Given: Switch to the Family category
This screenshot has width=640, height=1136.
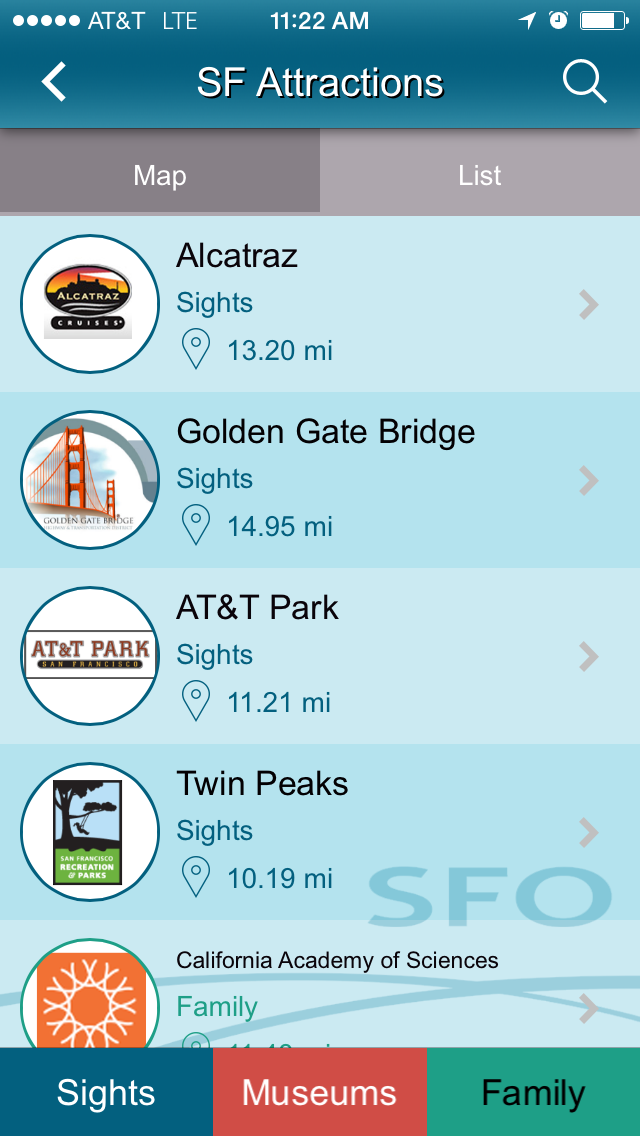Looking at the screenshot, I should click(x=533, y=1092).
